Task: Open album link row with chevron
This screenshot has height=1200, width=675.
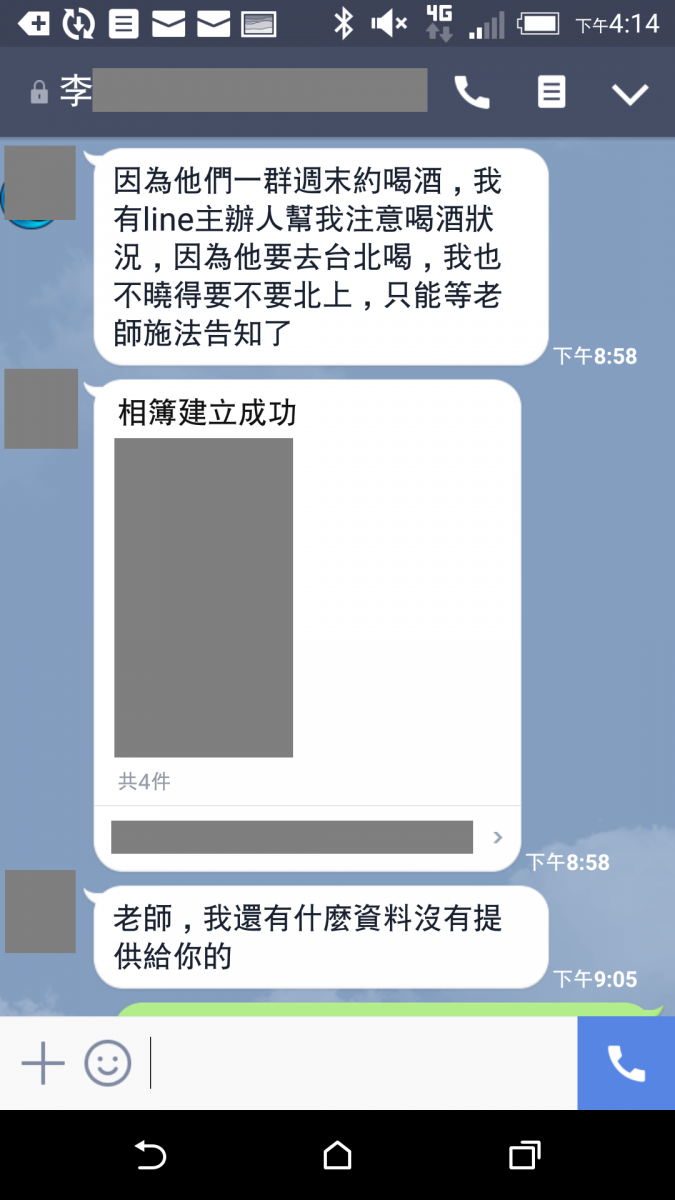Action: tap(307, 838)
